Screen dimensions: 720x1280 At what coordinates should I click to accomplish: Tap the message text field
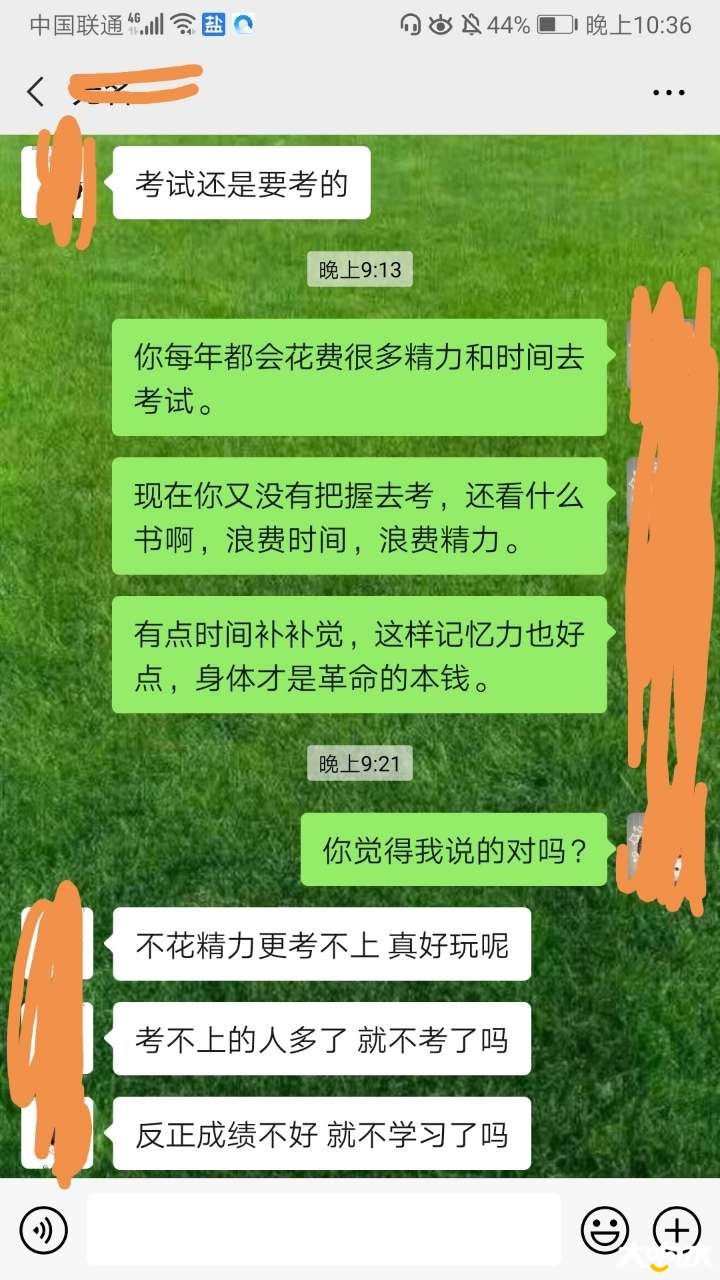click(x=323, y=1230)
